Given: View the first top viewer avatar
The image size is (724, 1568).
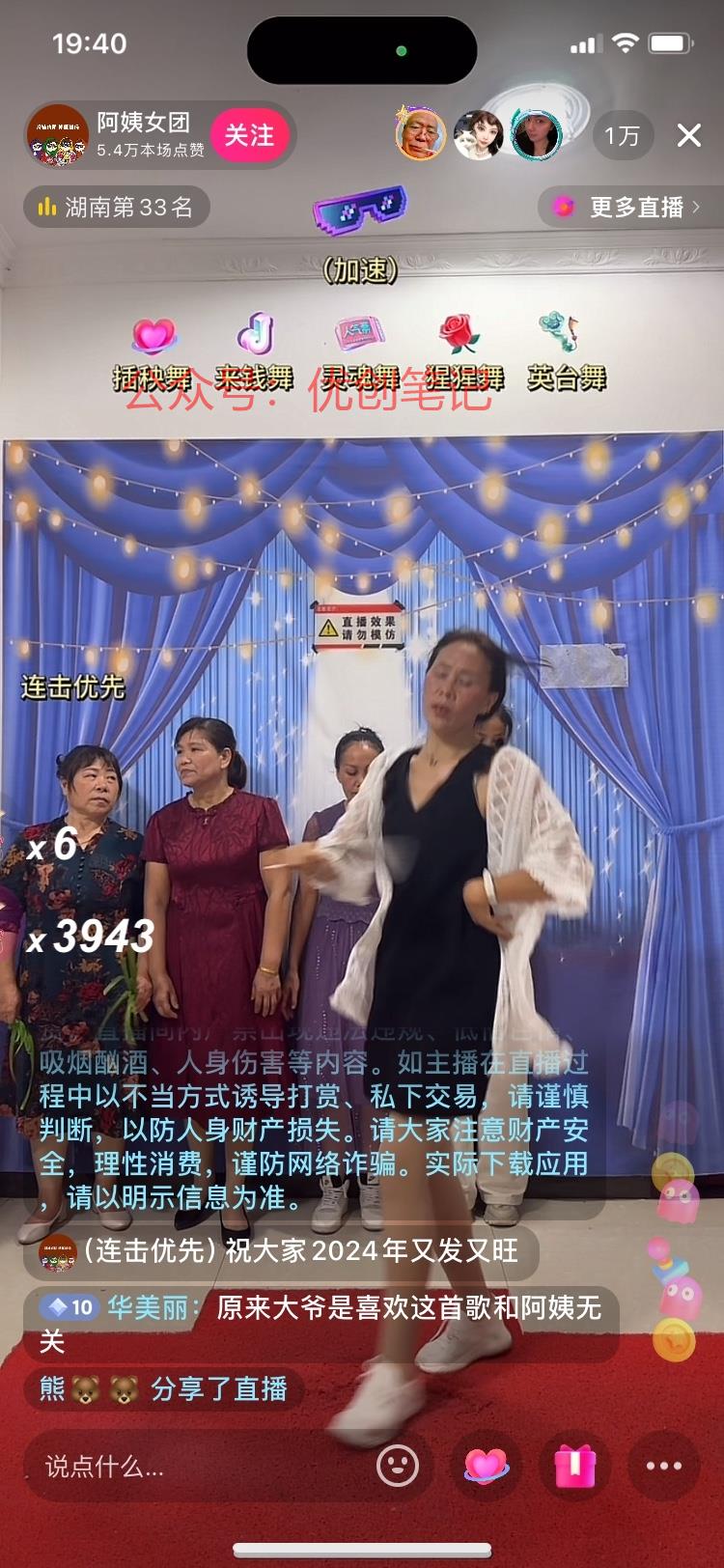Looking at the screenshot, I should pyautogui.click(x=421, y=135).
